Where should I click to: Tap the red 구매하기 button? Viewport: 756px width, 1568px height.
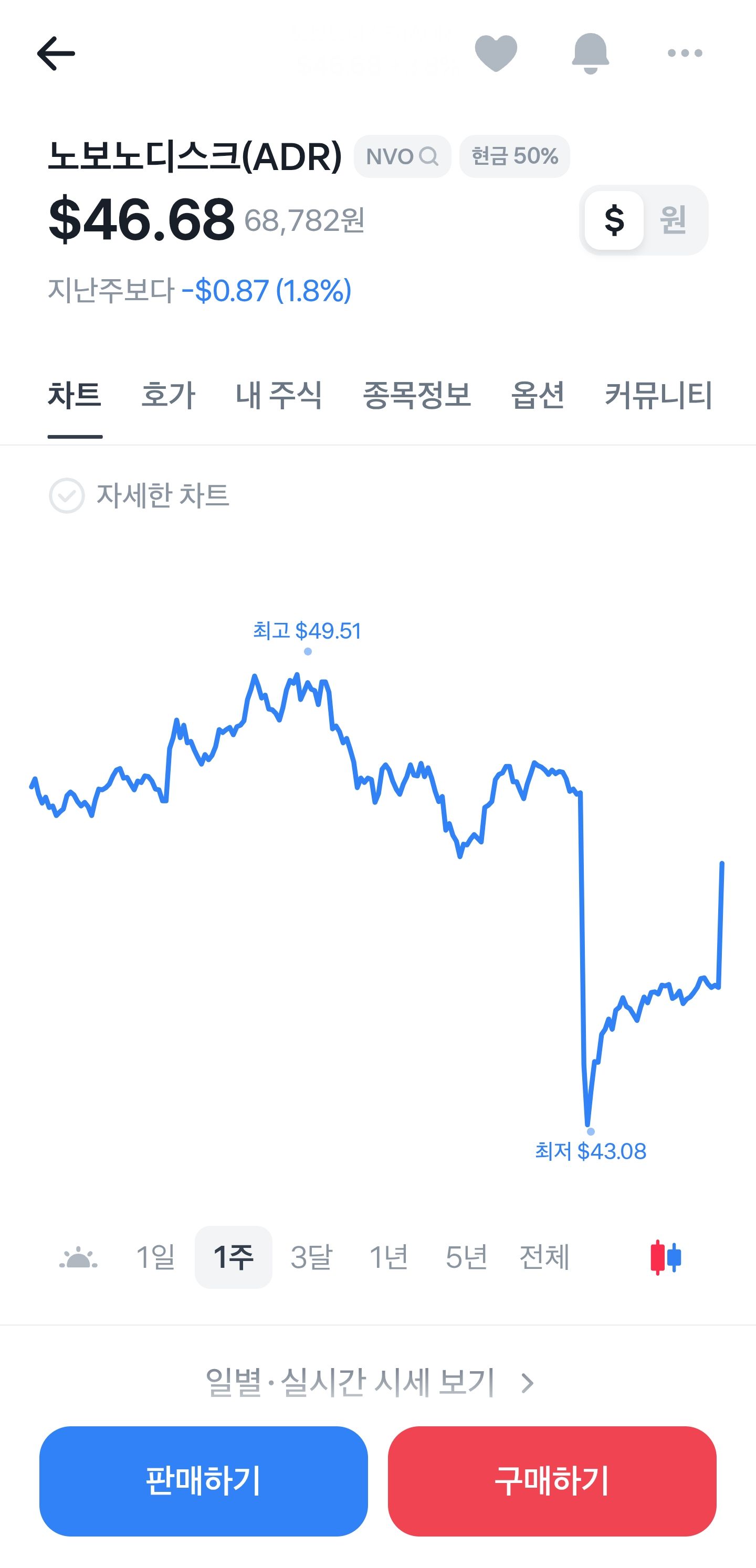point(552,1481)
